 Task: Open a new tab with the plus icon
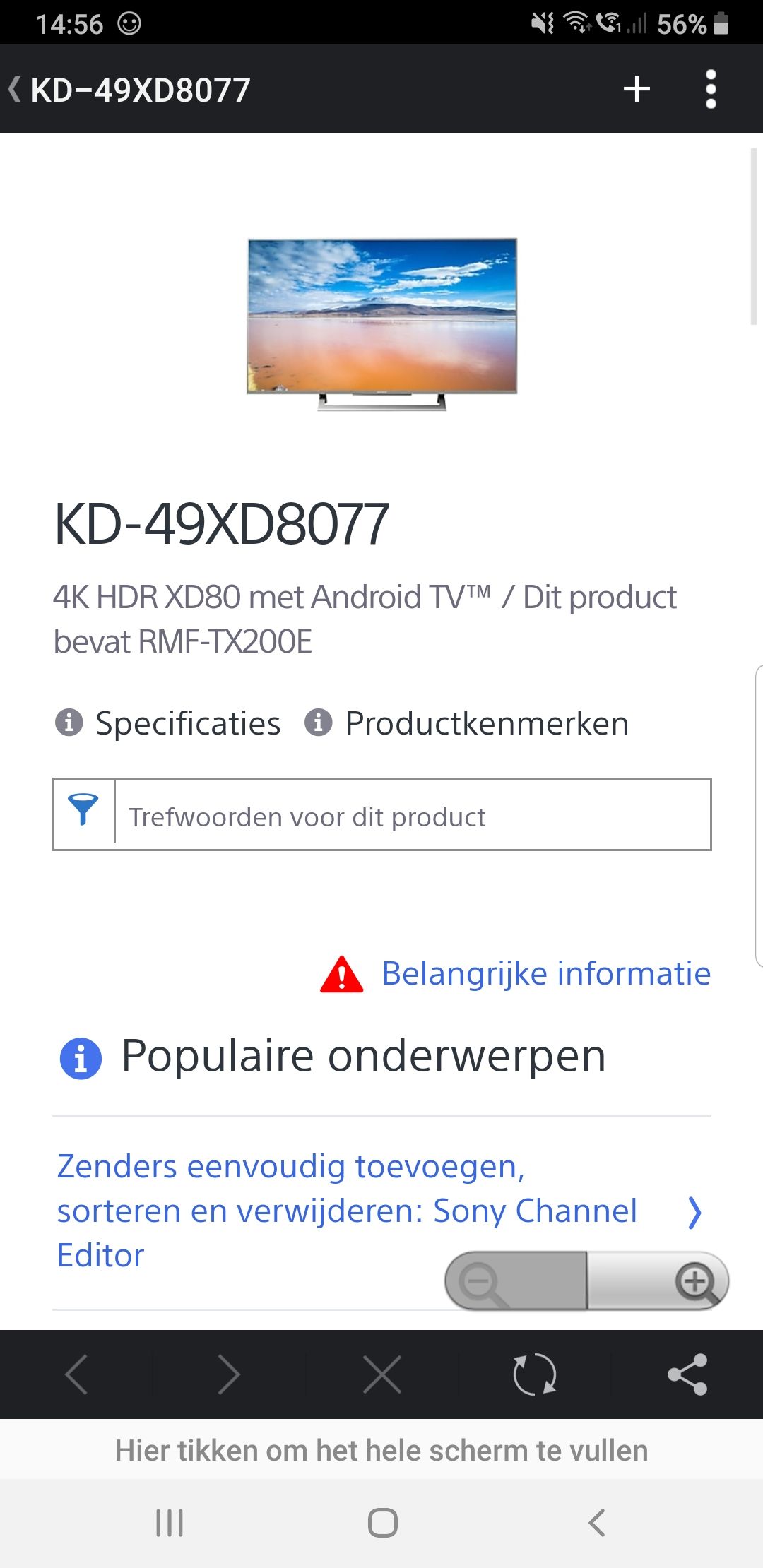[x=635, y=88]
